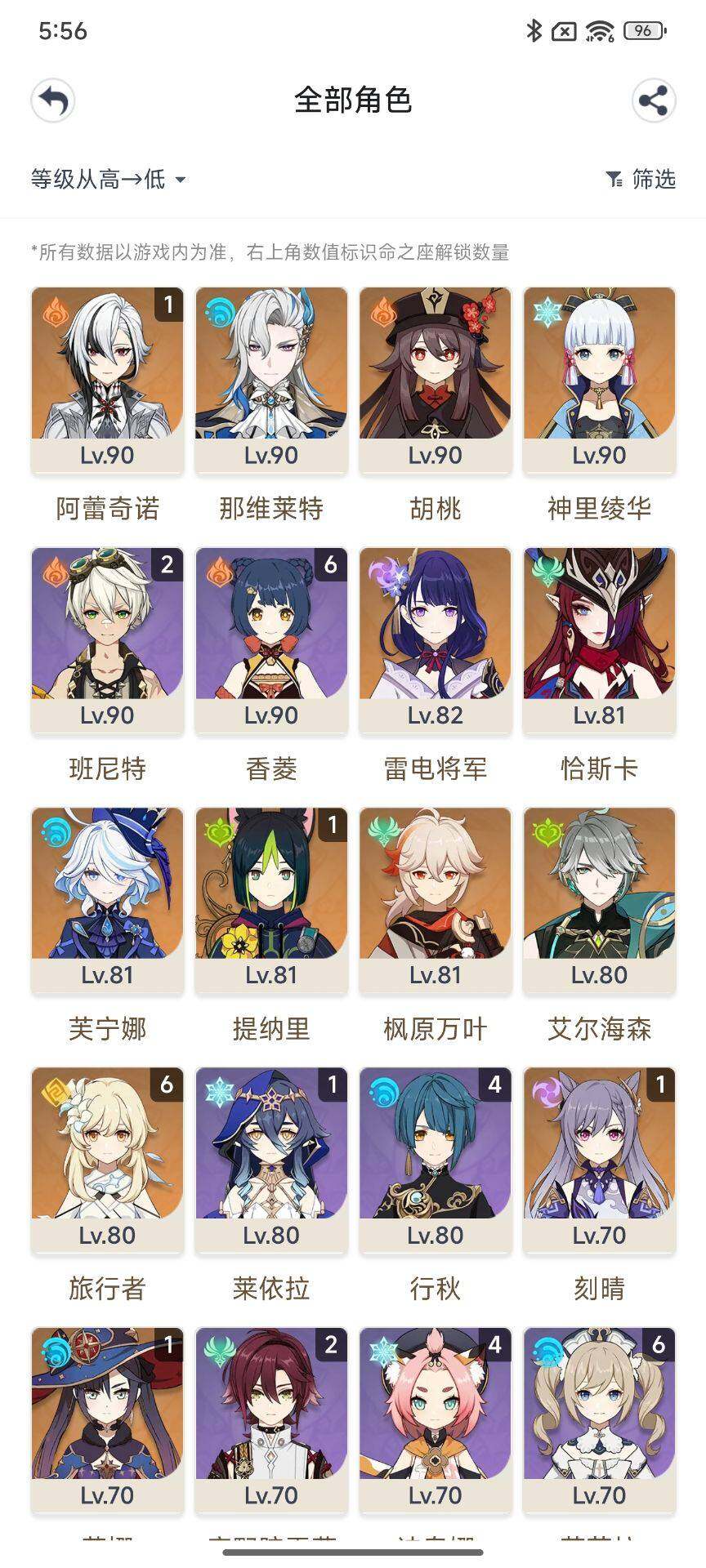The height and width of the screenshot is (1568, 706).
Task: View 提纳里 character details
Action: point(271,899)
